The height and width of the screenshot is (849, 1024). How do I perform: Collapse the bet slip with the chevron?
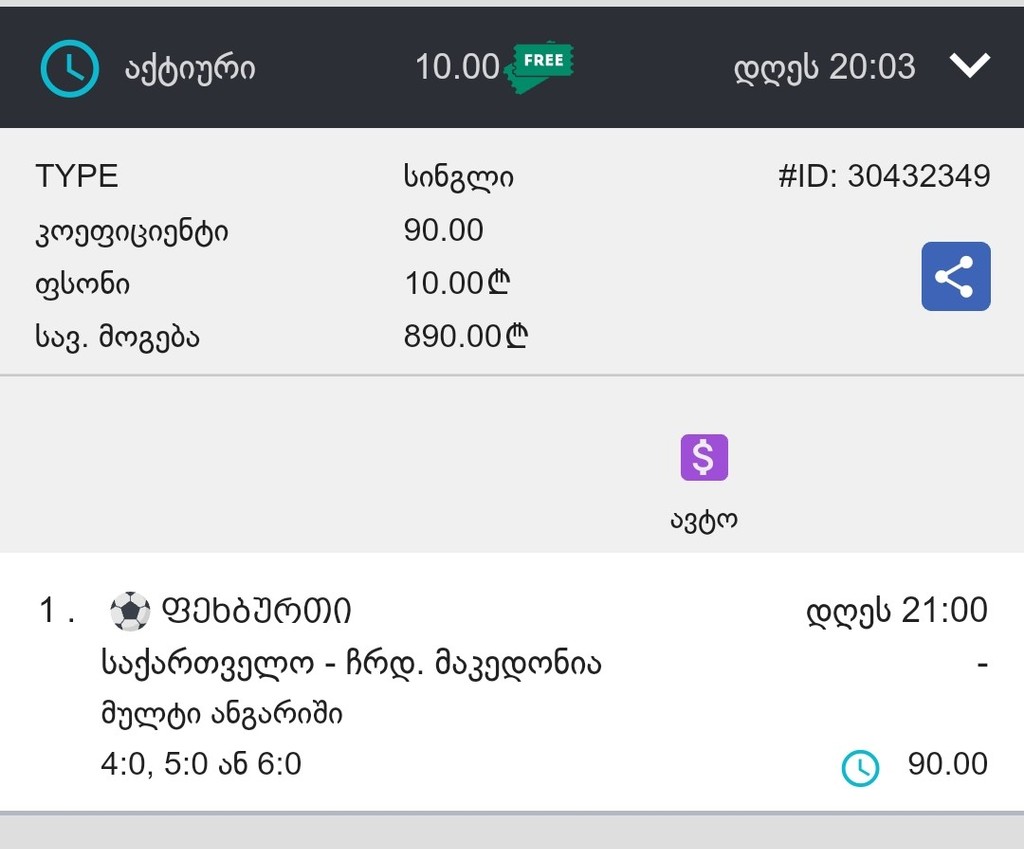coord(969,66)
